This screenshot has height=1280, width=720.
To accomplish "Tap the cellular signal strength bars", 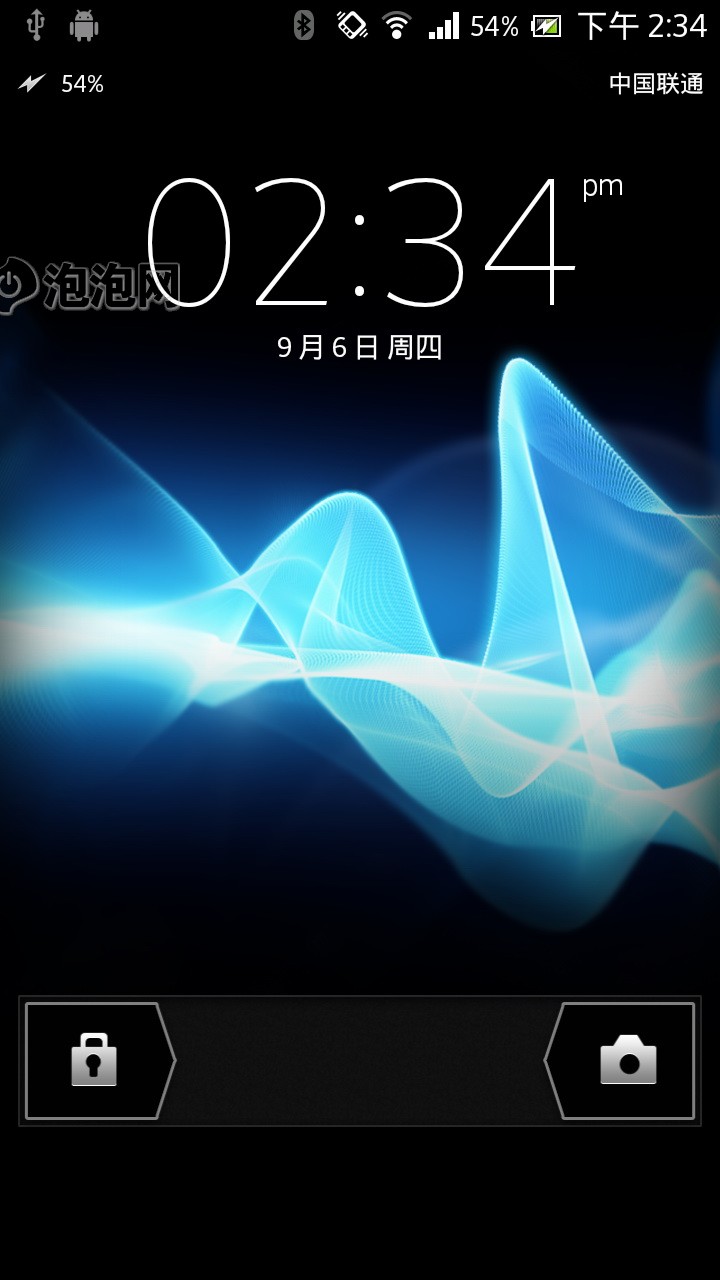I will coord(444,26).
